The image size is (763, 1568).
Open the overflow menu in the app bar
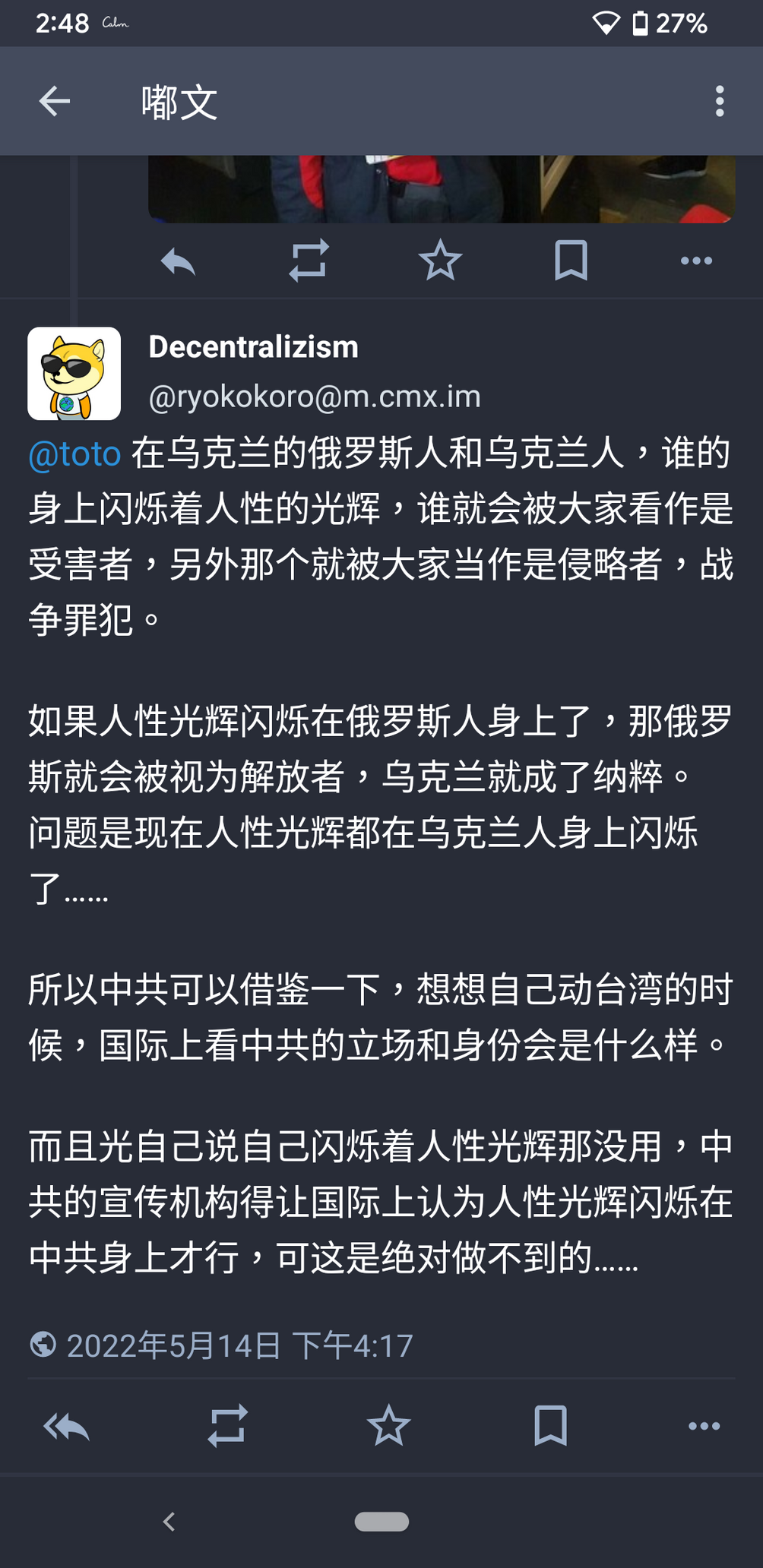tap(719, 101)
